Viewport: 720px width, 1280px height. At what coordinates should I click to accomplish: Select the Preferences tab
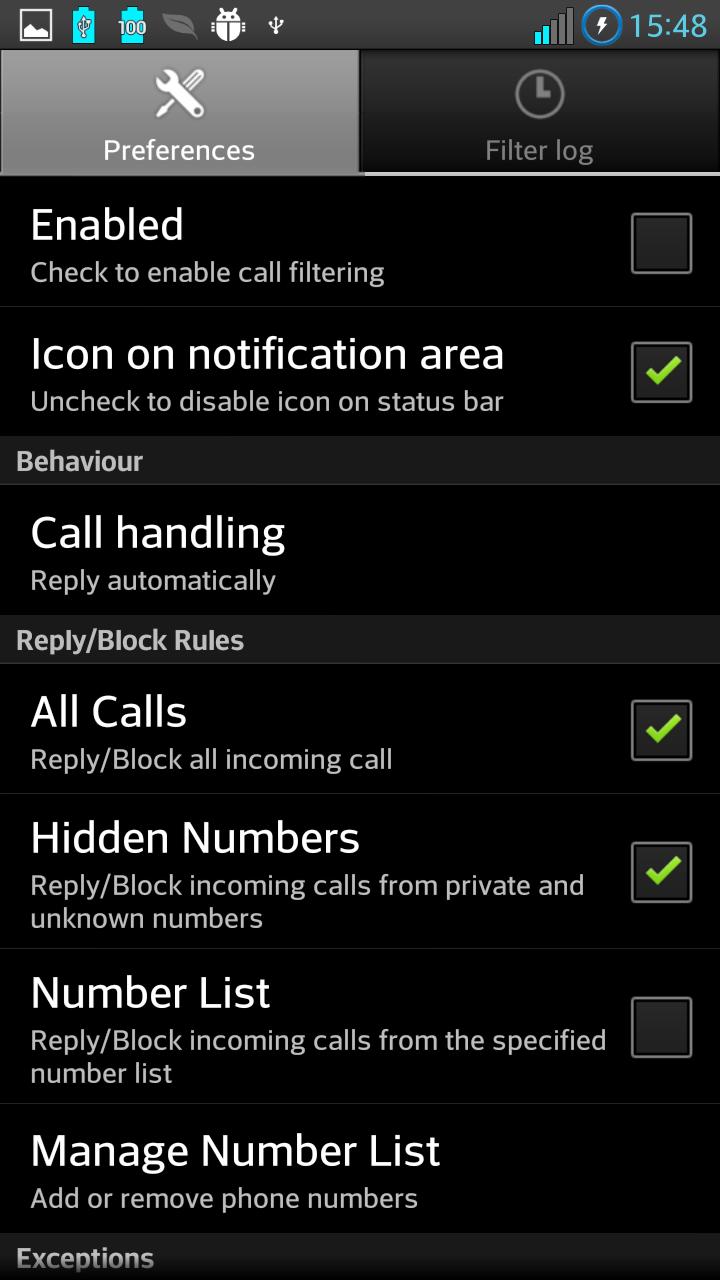click(179, 114)
